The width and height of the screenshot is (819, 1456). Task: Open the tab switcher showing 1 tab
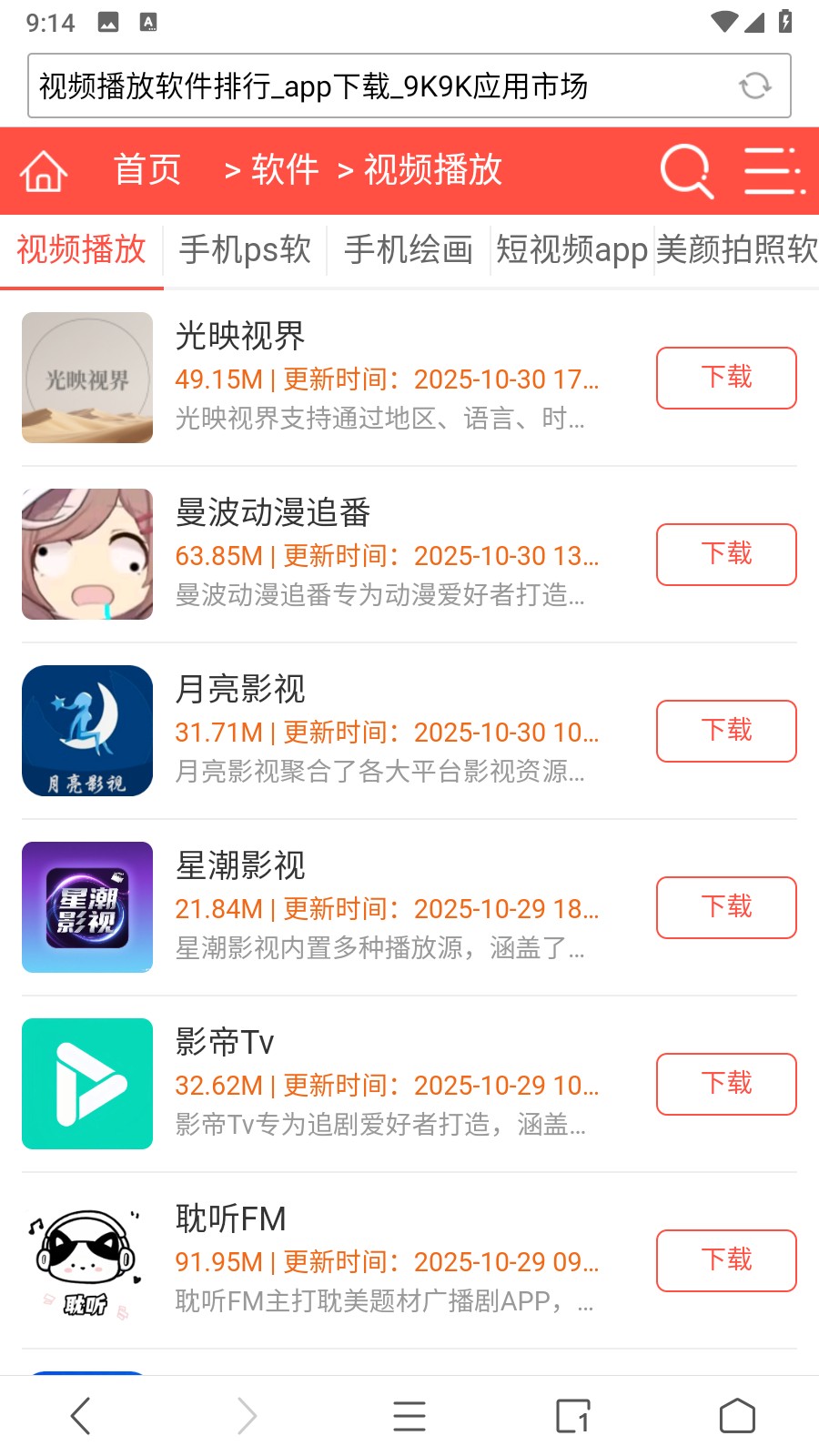pos(573,1415)
